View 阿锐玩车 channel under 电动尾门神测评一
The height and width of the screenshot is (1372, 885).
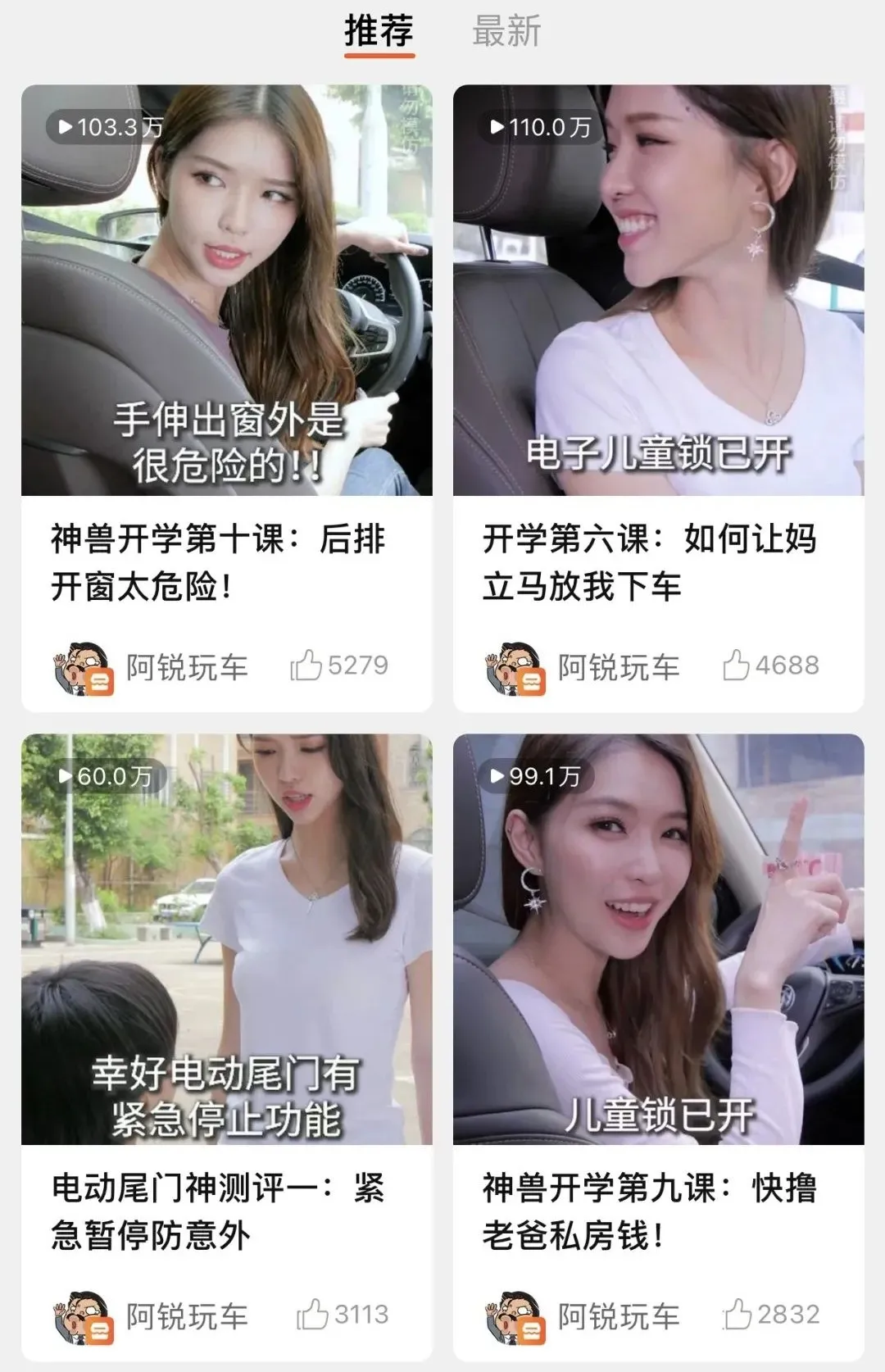pos(186,1316)
